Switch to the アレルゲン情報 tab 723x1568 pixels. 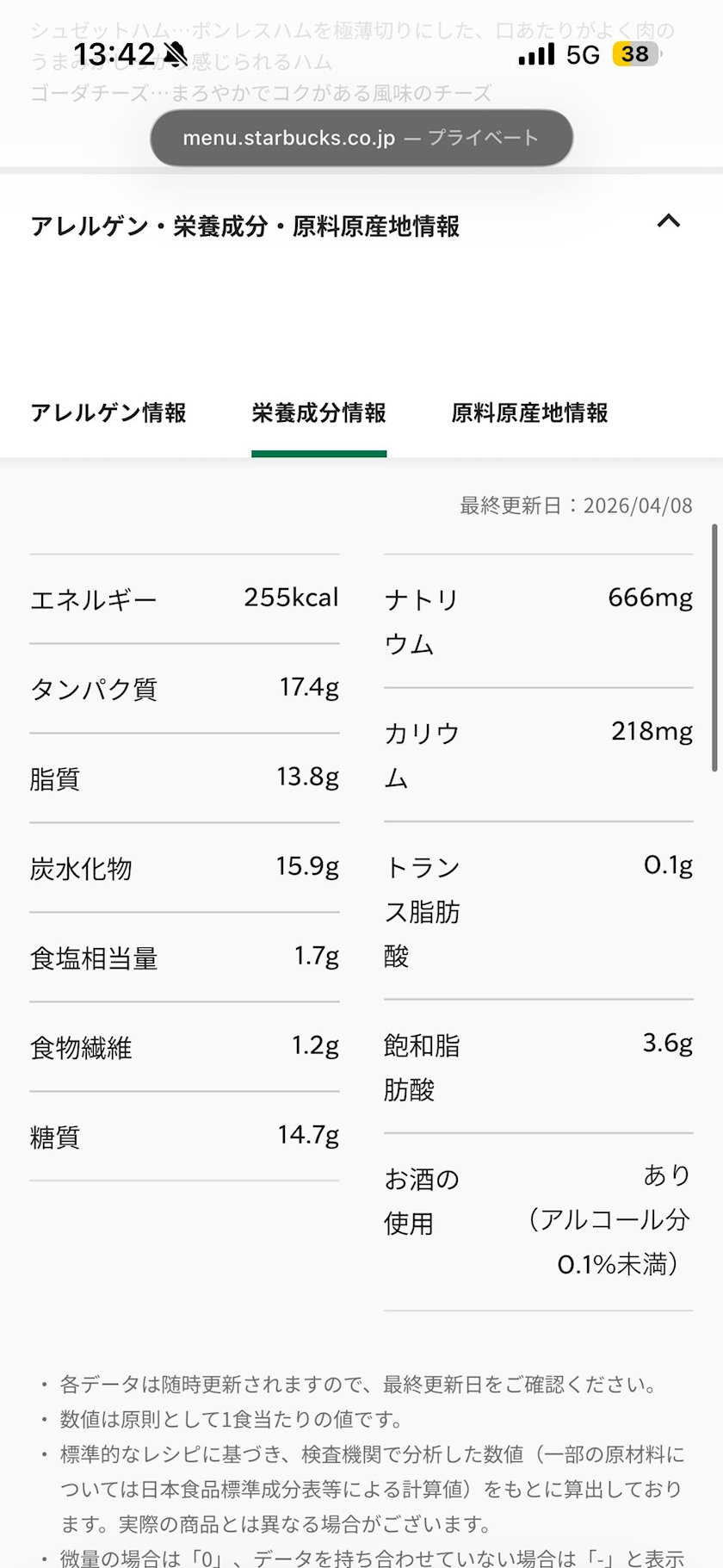point(108,413)
